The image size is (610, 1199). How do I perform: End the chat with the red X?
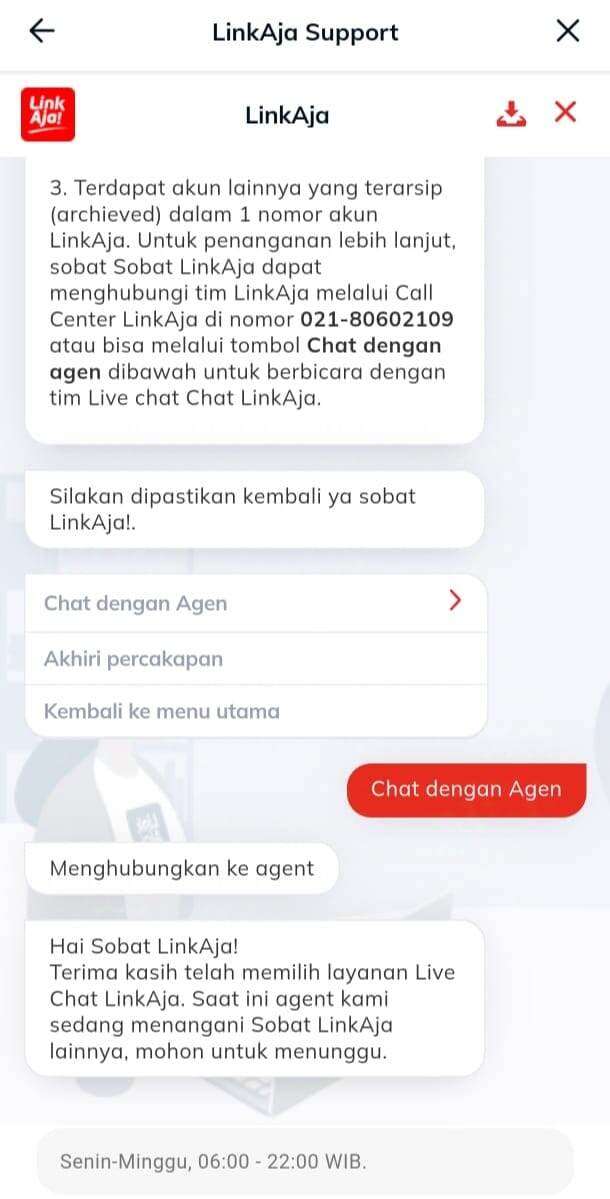click(565, 112)
